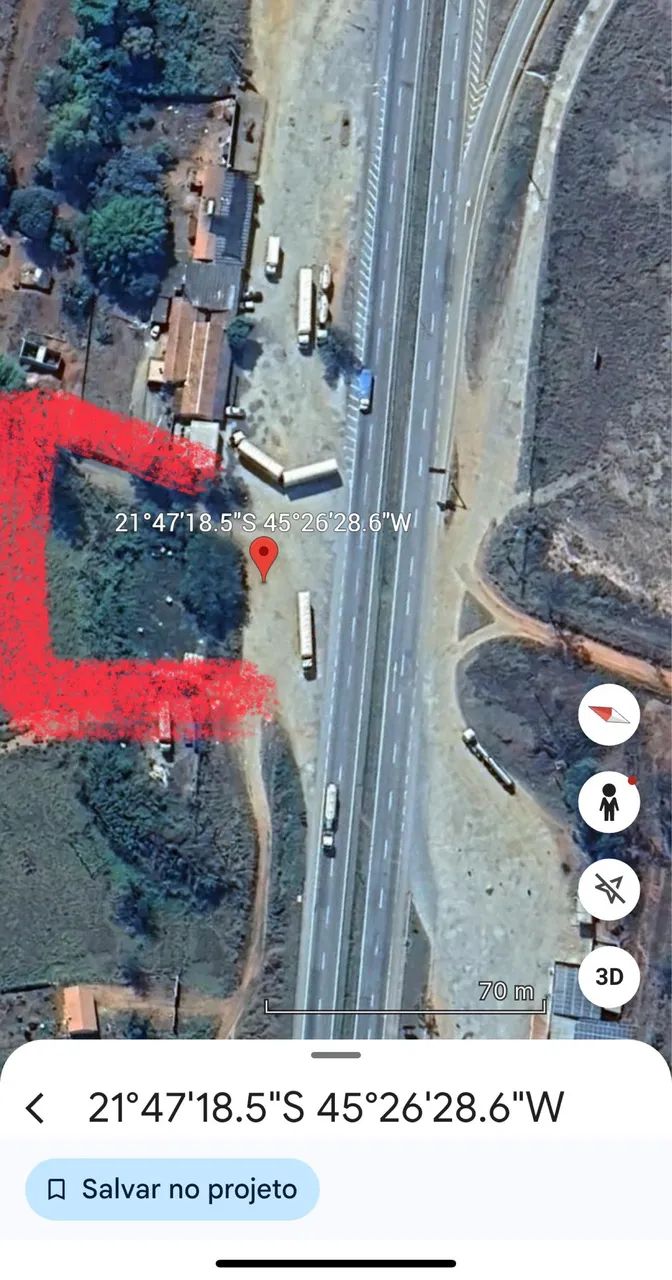Tap the location tracking button

609,889
